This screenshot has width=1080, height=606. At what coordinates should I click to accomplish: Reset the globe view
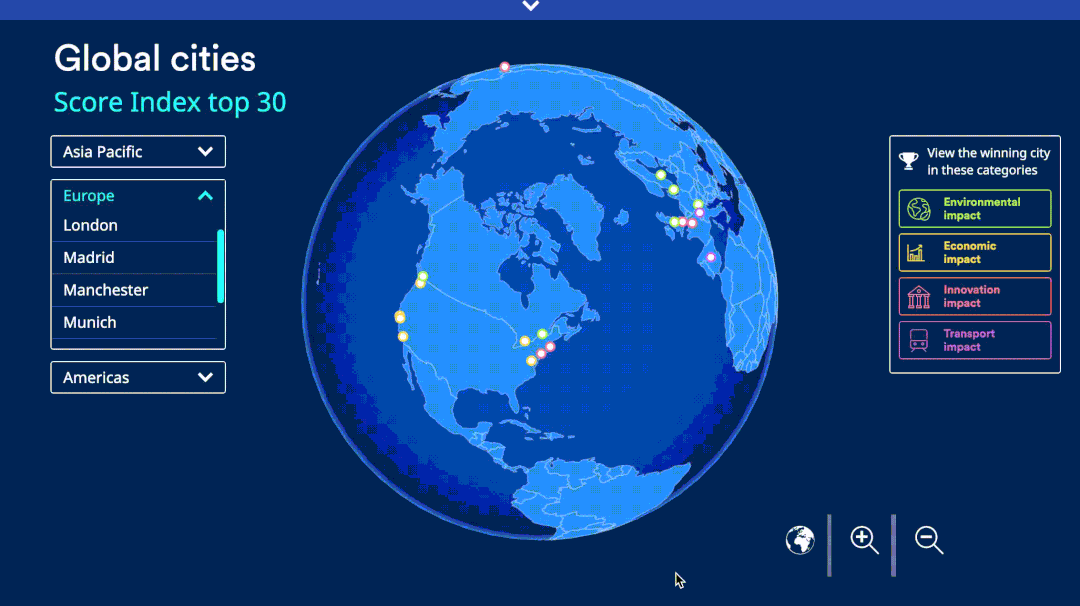(x=800, y=540)
